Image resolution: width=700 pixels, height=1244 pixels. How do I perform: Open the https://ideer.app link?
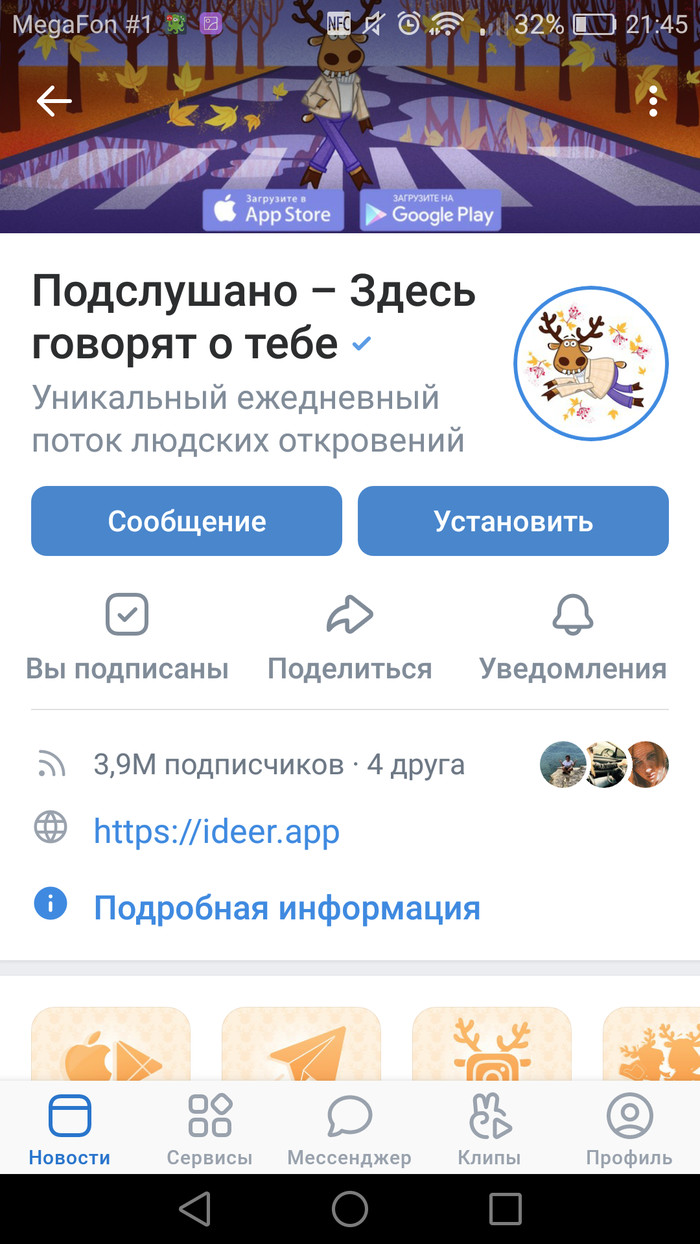[x=216, y=830]
